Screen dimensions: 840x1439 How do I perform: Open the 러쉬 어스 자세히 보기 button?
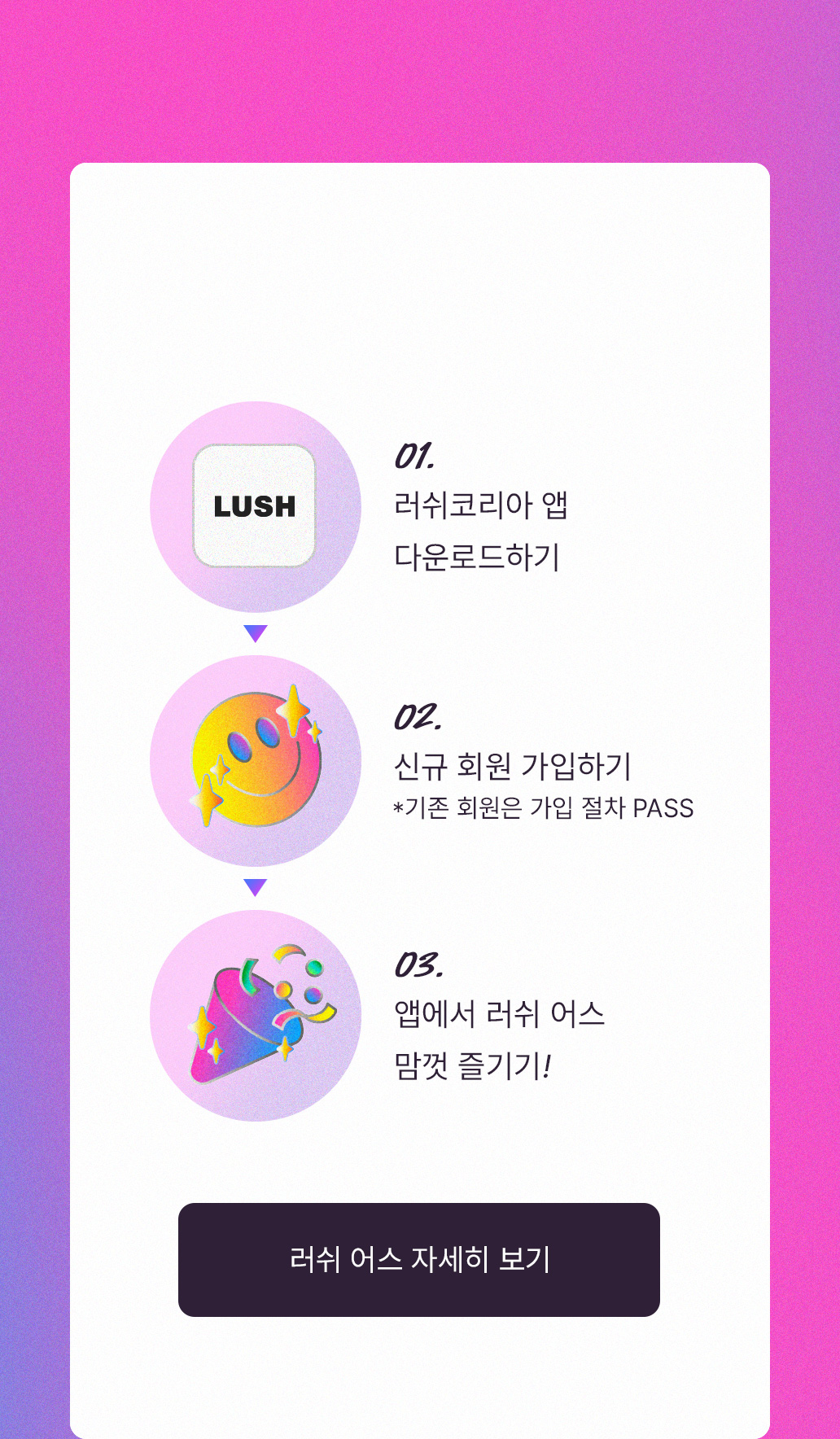[419, 1259]
